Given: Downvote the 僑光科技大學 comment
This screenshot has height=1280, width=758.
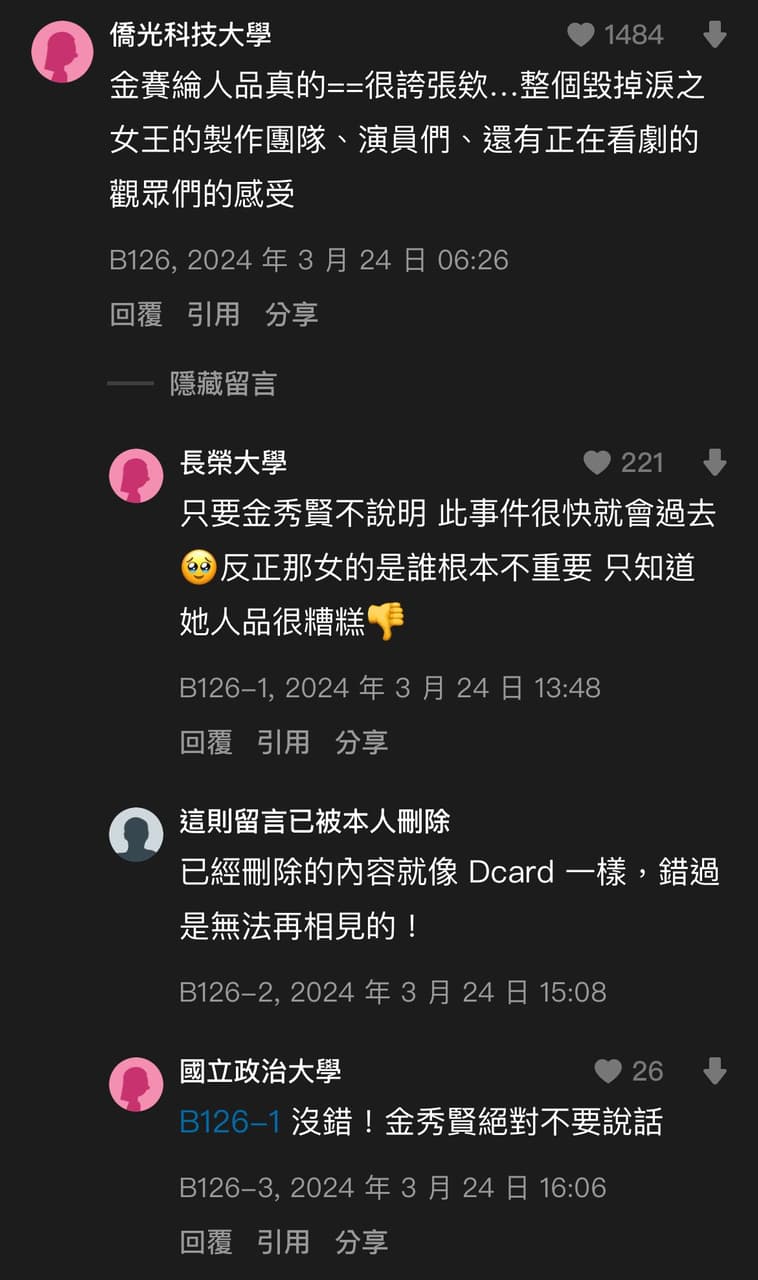Looking at the screenshot, I should tap(714, 35).
